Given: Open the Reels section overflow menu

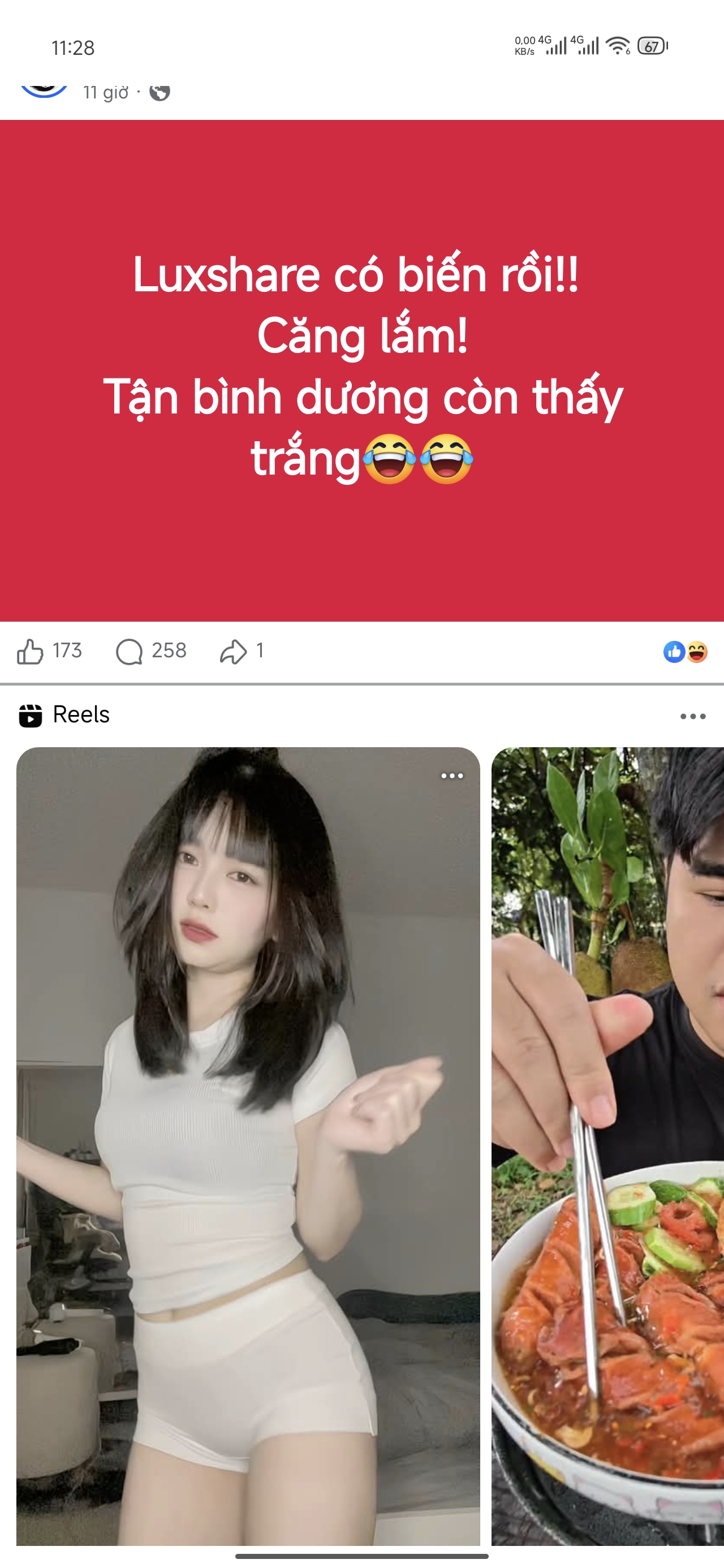Looking at the screenshot, I should click(692, 717).
